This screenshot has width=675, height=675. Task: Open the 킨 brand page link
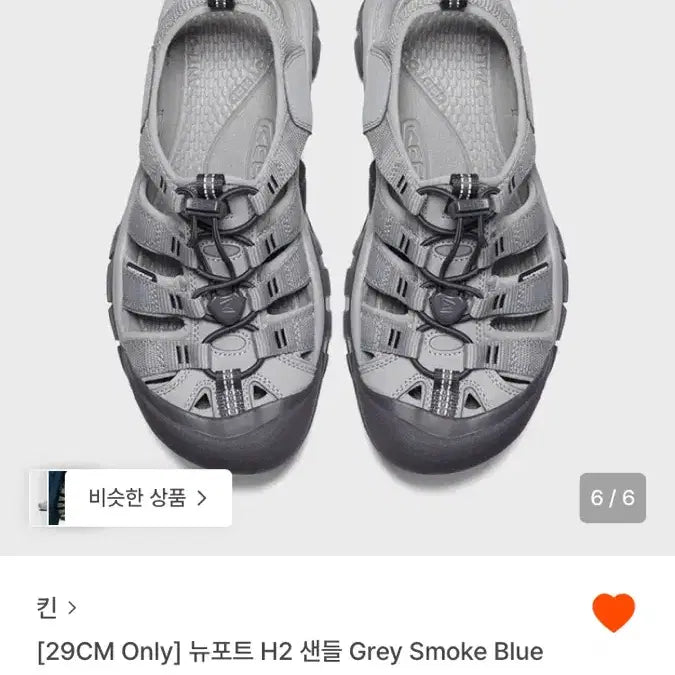click(x=55, y=607)
